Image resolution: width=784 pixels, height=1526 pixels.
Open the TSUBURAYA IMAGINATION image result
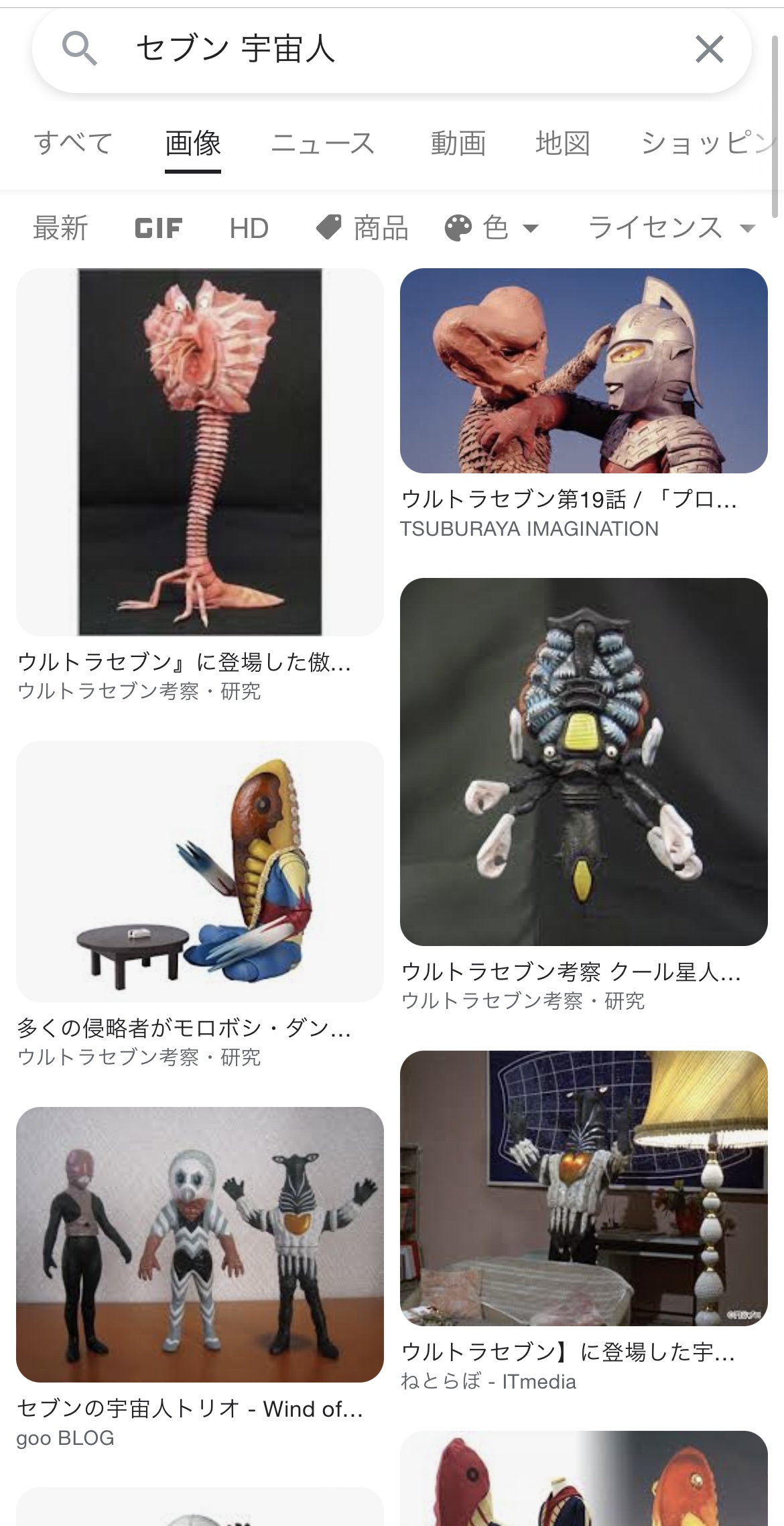[x=584, y=371]
